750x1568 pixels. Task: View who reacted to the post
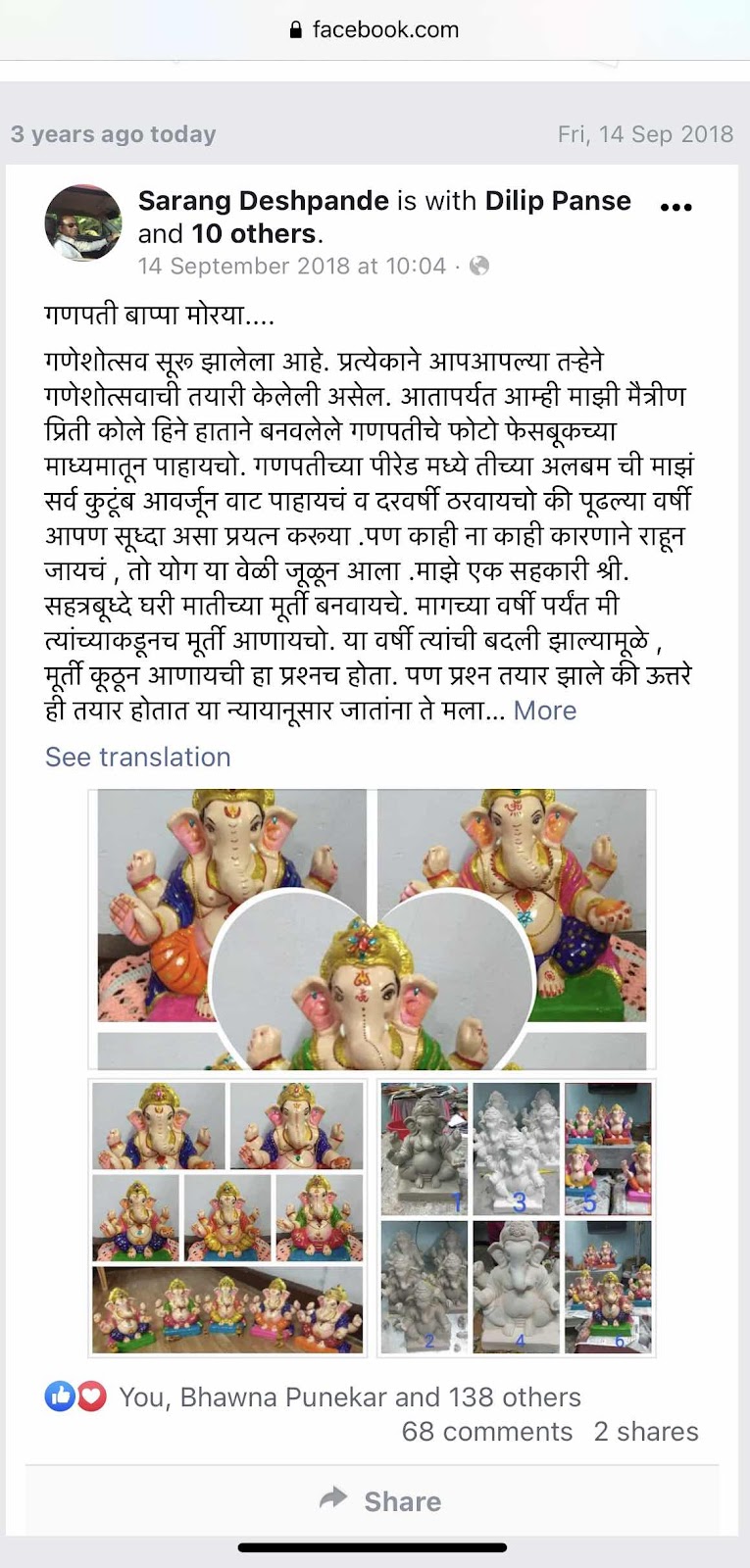point(350,1397)
